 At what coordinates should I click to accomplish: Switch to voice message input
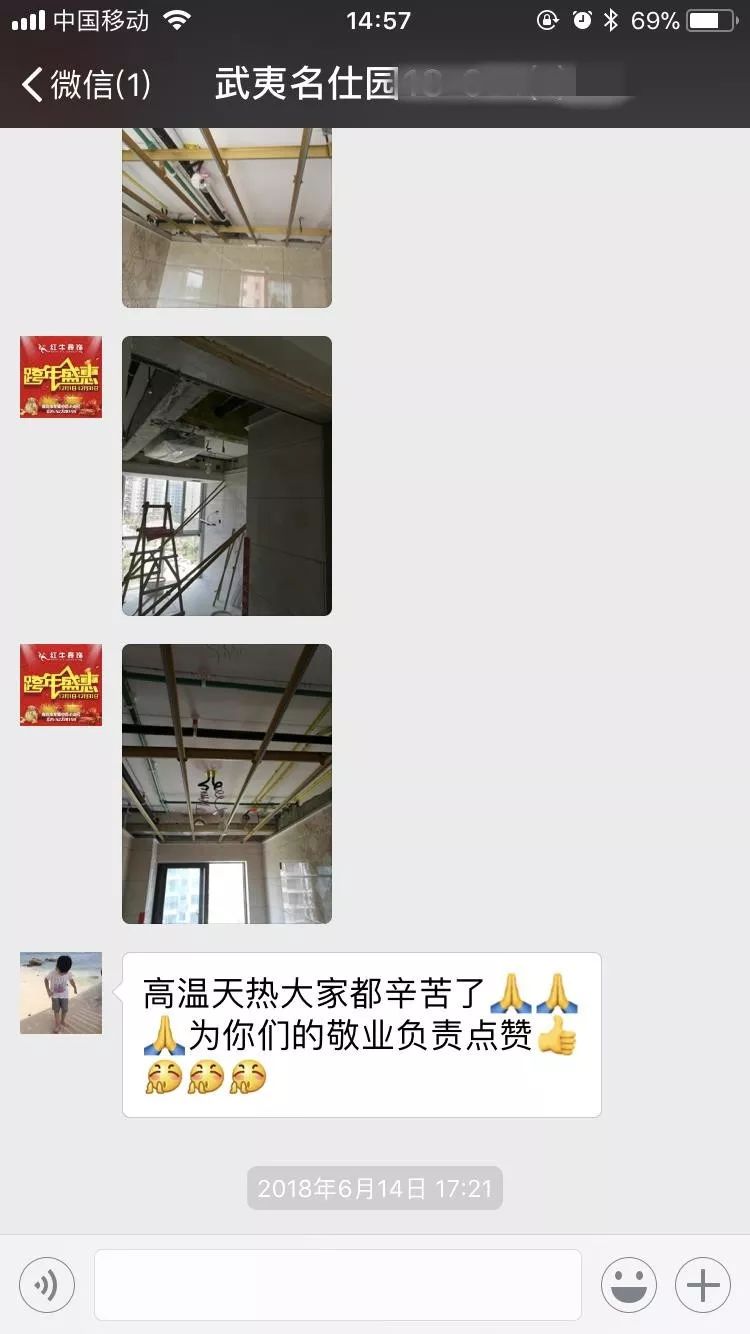(46, 1285)
